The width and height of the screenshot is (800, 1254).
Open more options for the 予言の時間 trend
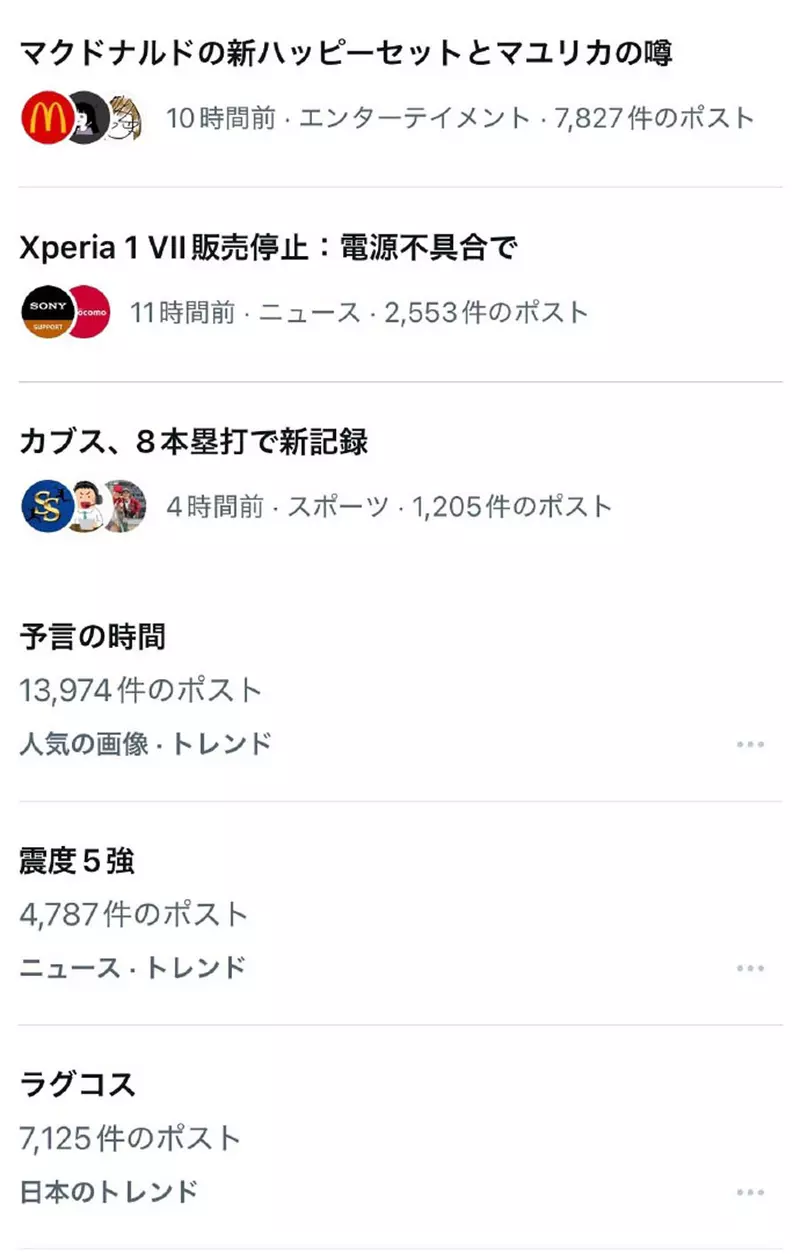click(751, 743)
